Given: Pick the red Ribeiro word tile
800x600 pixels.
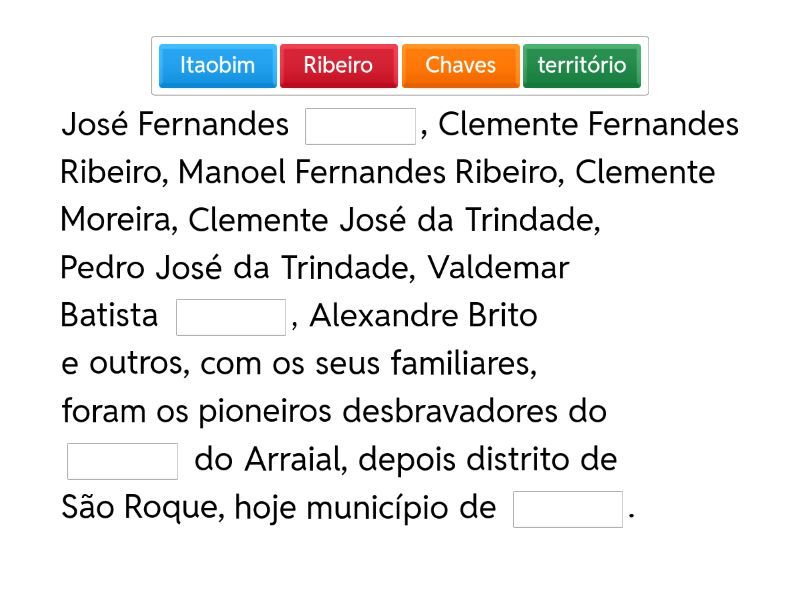Looking at the screenshot, I should (x=338, y=66).
